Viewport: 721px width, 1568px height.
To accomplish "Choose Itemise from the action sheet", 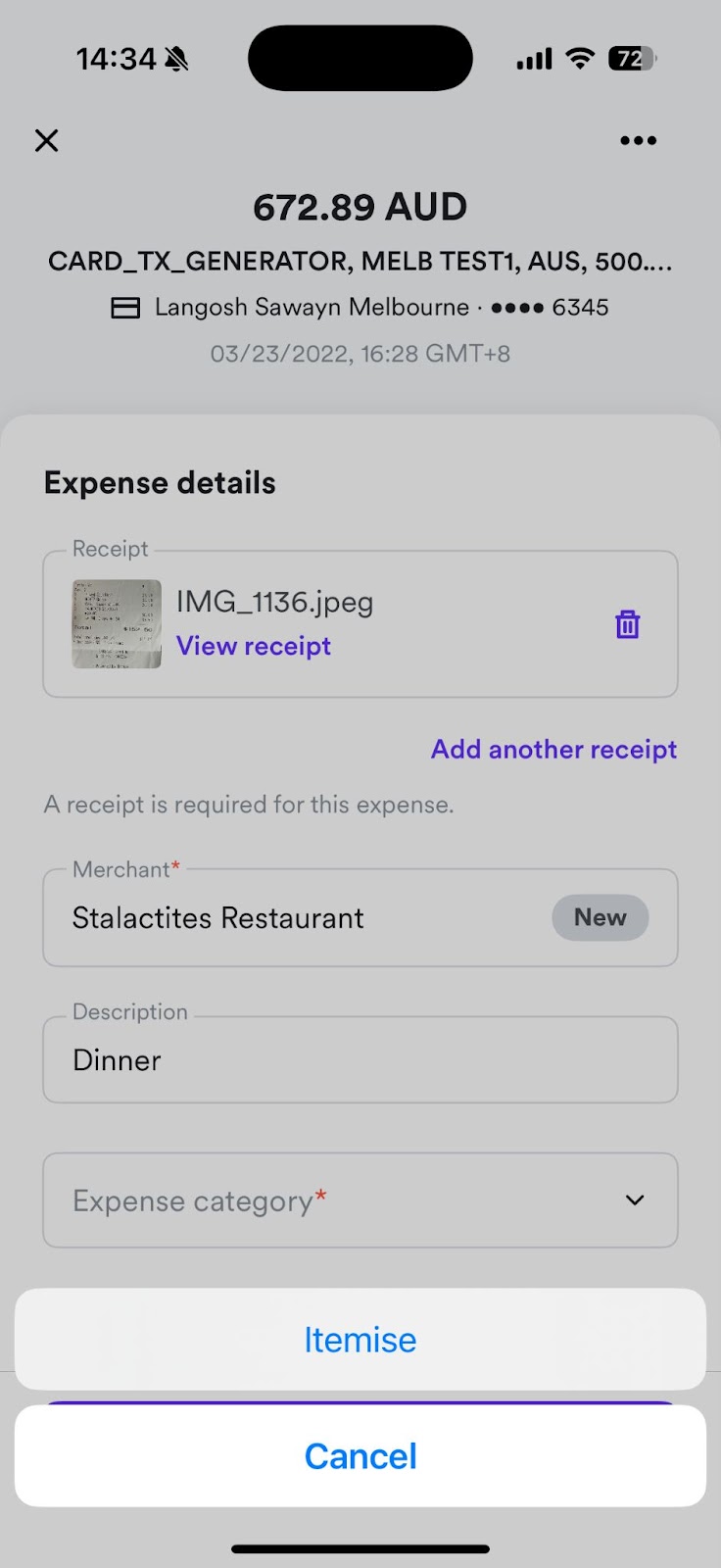I will pyautogui.click(x=360, y=1339).
